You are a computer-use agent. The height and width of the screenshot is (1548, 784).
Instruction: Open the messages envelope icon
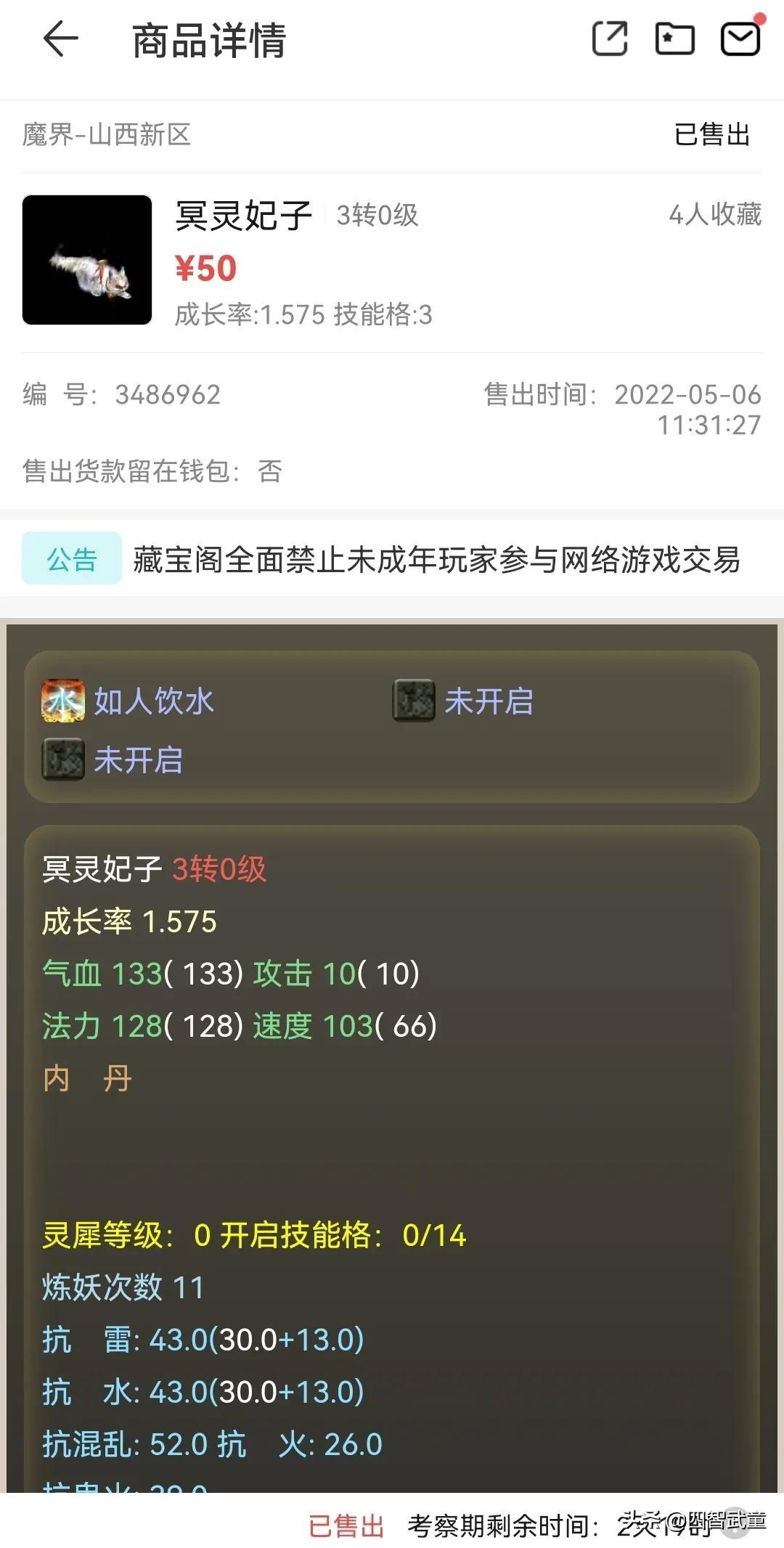pyautogui.click(x=740, y=39)
